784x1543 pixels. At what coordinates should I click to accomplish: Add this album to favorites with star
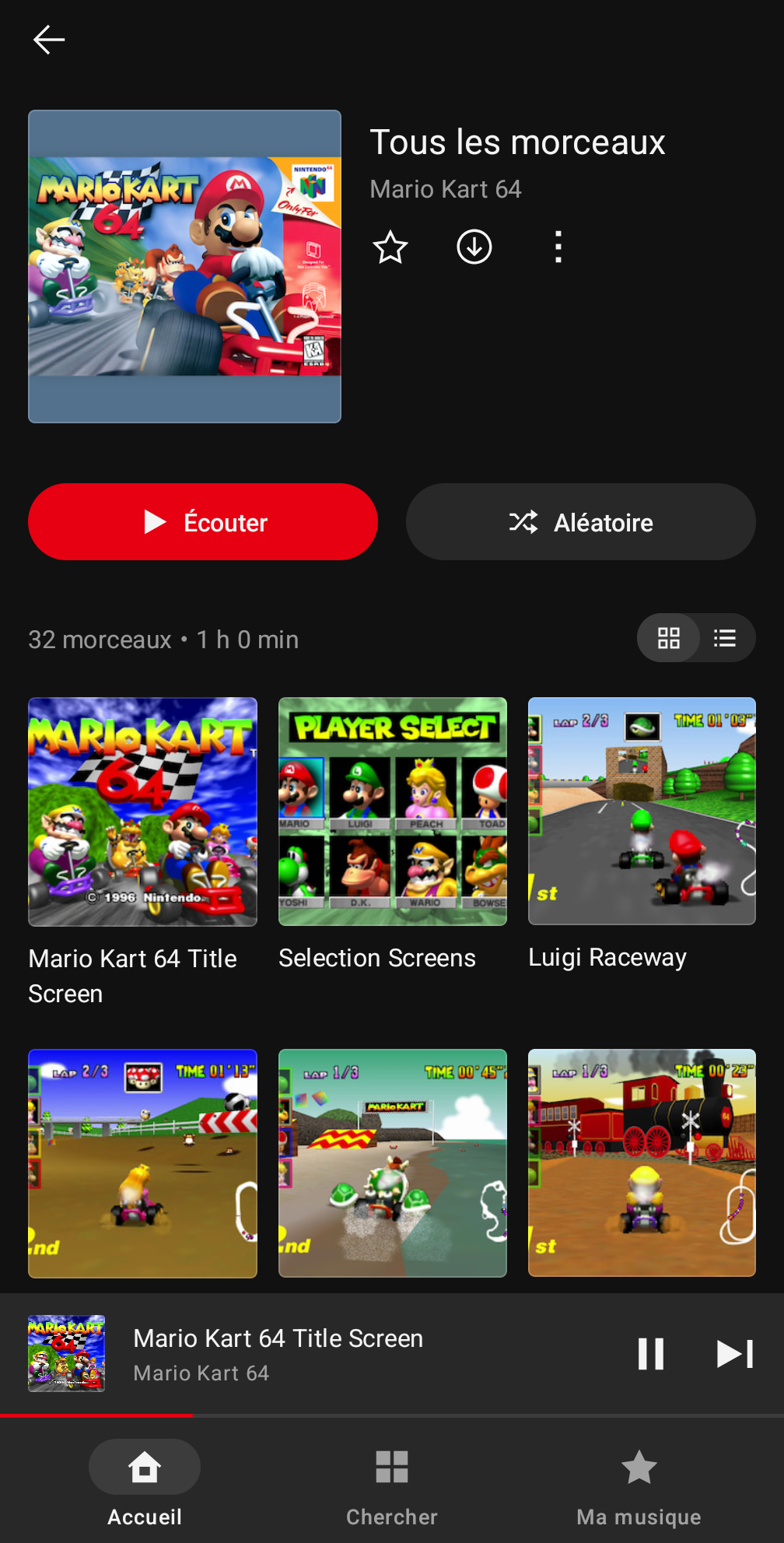(390, 247)
